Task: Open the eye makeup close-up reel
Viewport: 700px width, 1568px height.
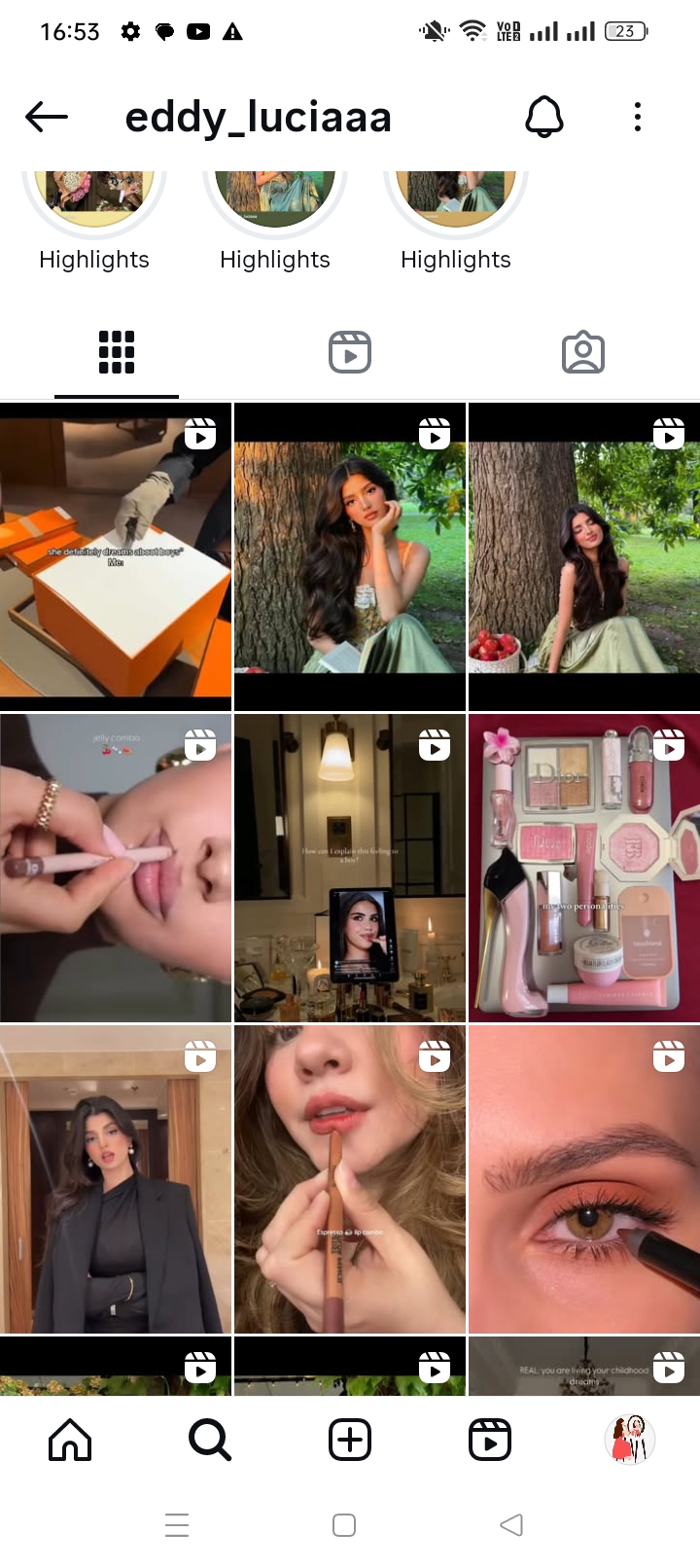Action: coord(583,1179)
